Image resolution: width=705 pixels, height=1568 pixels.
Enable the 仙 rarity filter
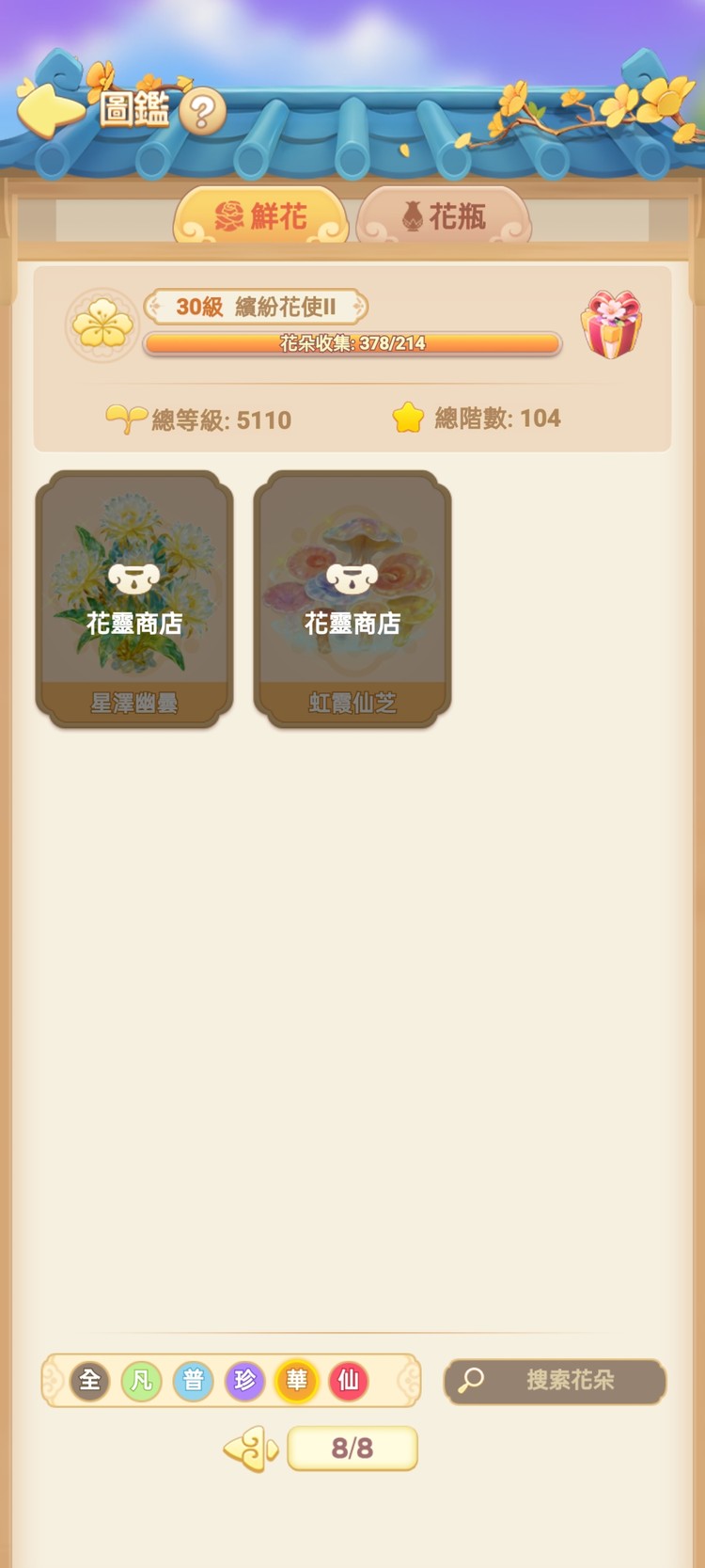click(349, 1381)
